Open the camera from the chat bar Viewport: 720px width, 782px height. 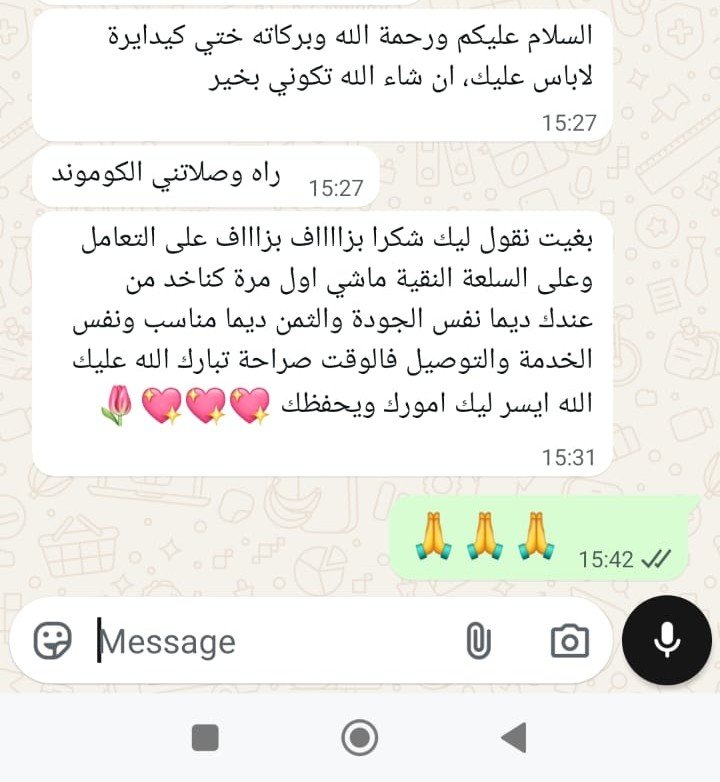point(570,641)
